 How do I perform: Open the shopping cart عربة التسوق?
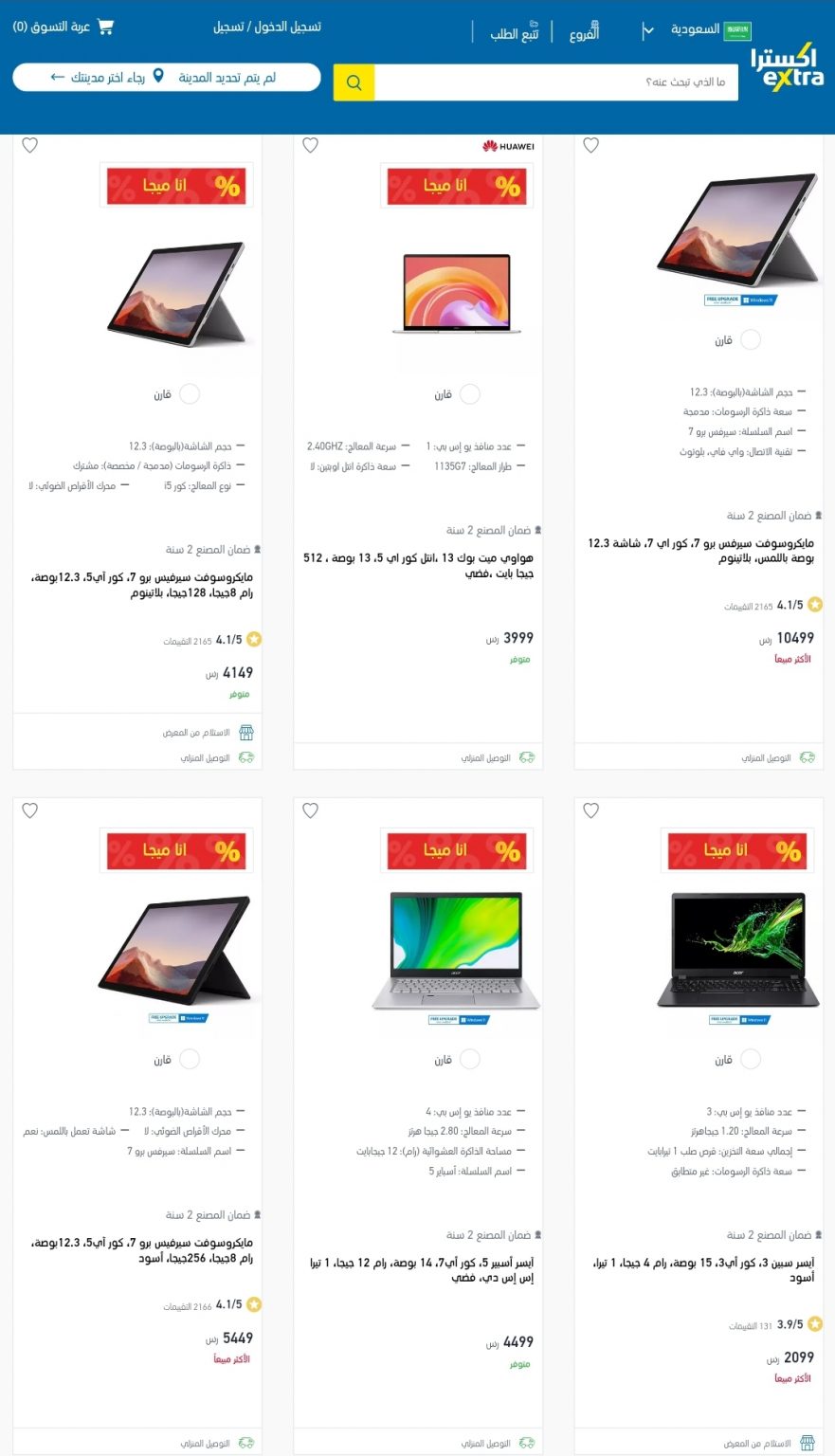click(x=64, y=27)
